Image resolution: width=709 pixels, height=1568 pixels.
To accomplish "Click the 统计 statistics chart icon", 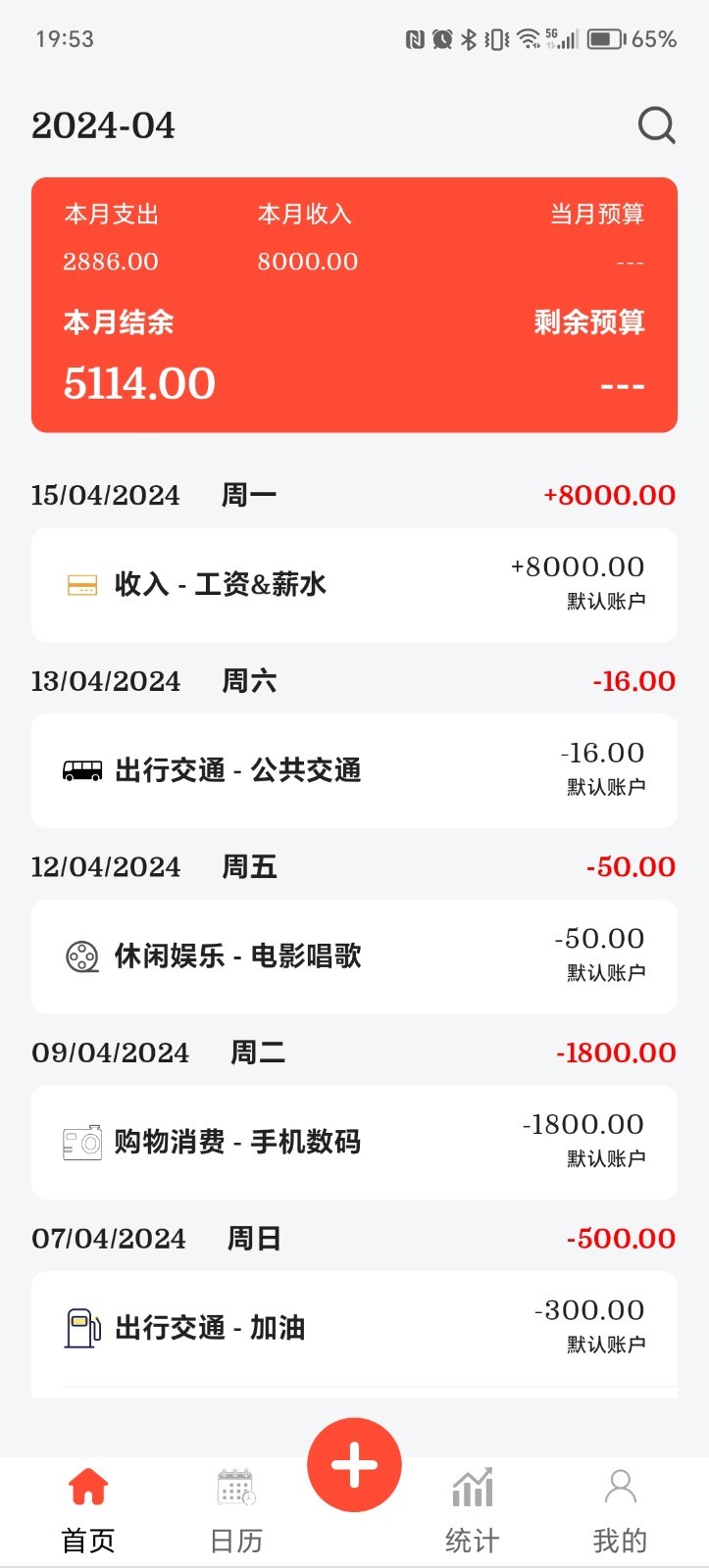I will coord(473,1485).
